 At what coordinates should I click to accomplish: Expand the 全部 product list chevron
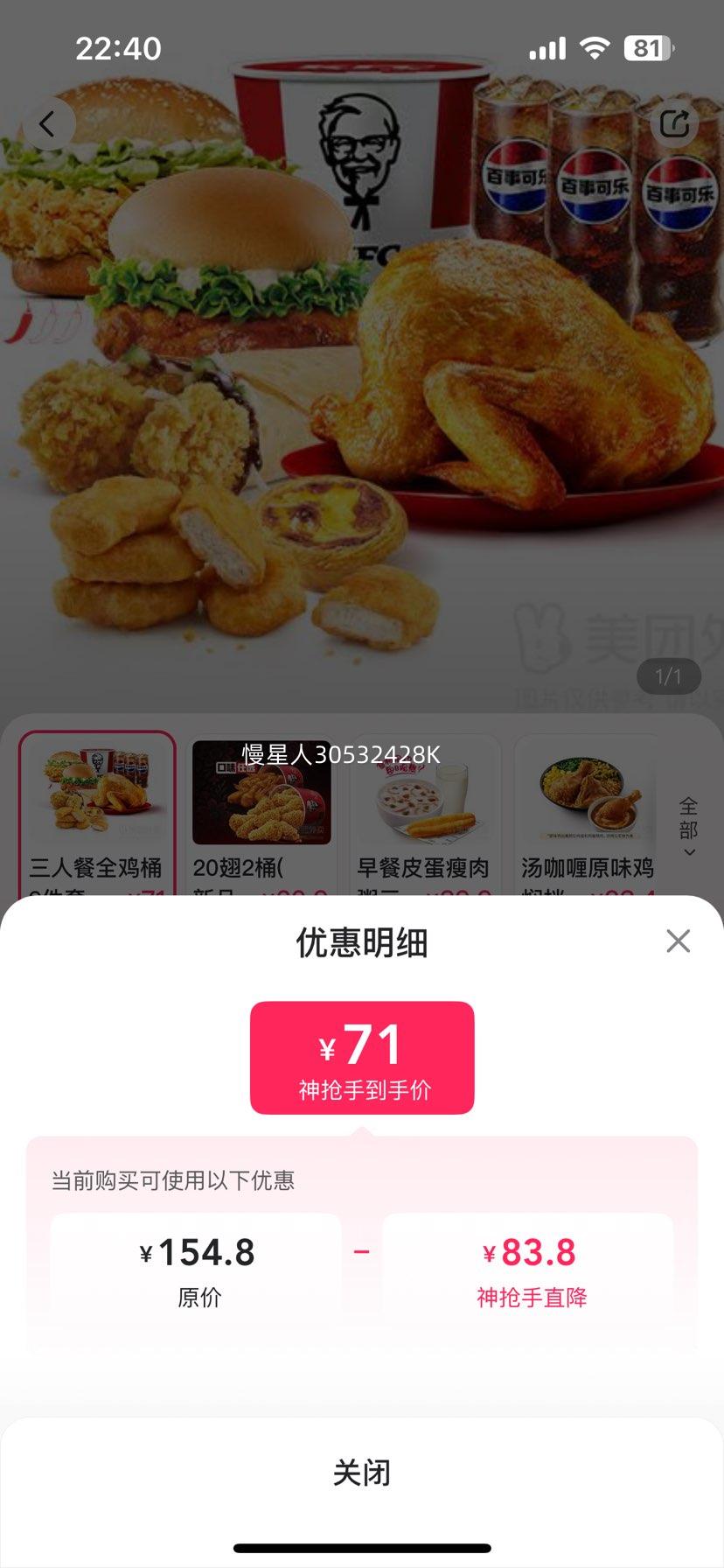tap(690, 822)
